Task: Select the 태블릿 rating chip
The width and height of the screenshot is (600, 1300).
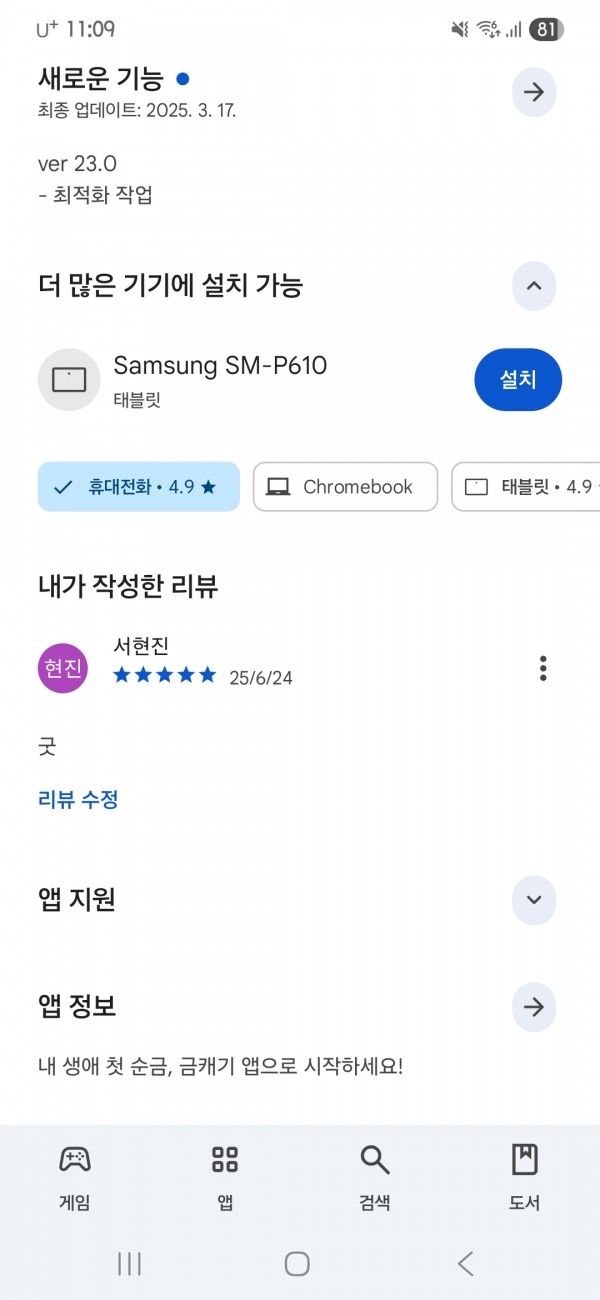Action: [x=526, y=487]
